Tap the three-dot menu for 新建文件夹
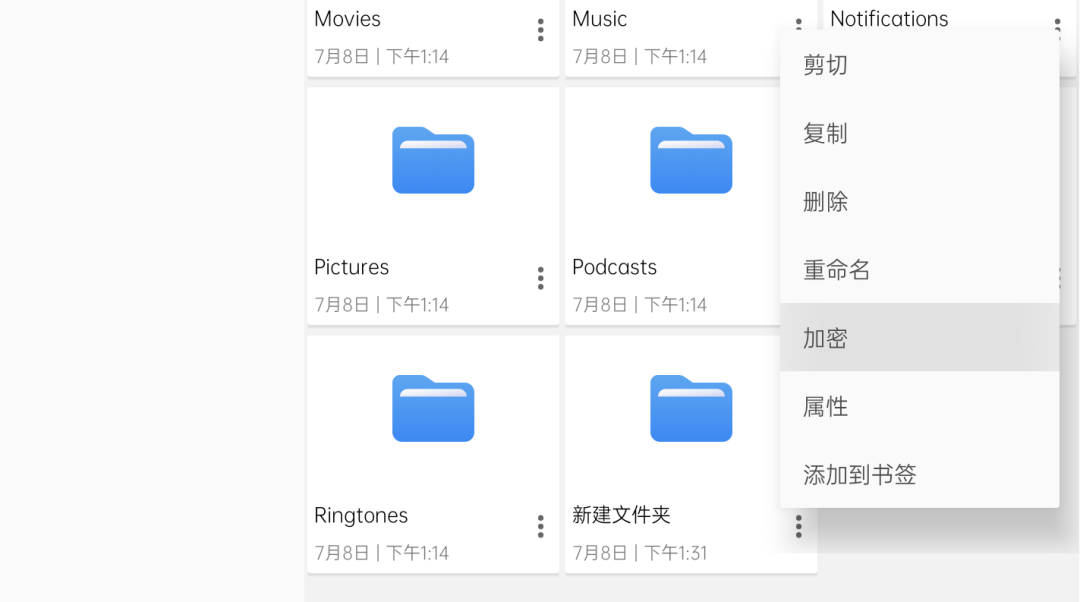 click(799, 526)
